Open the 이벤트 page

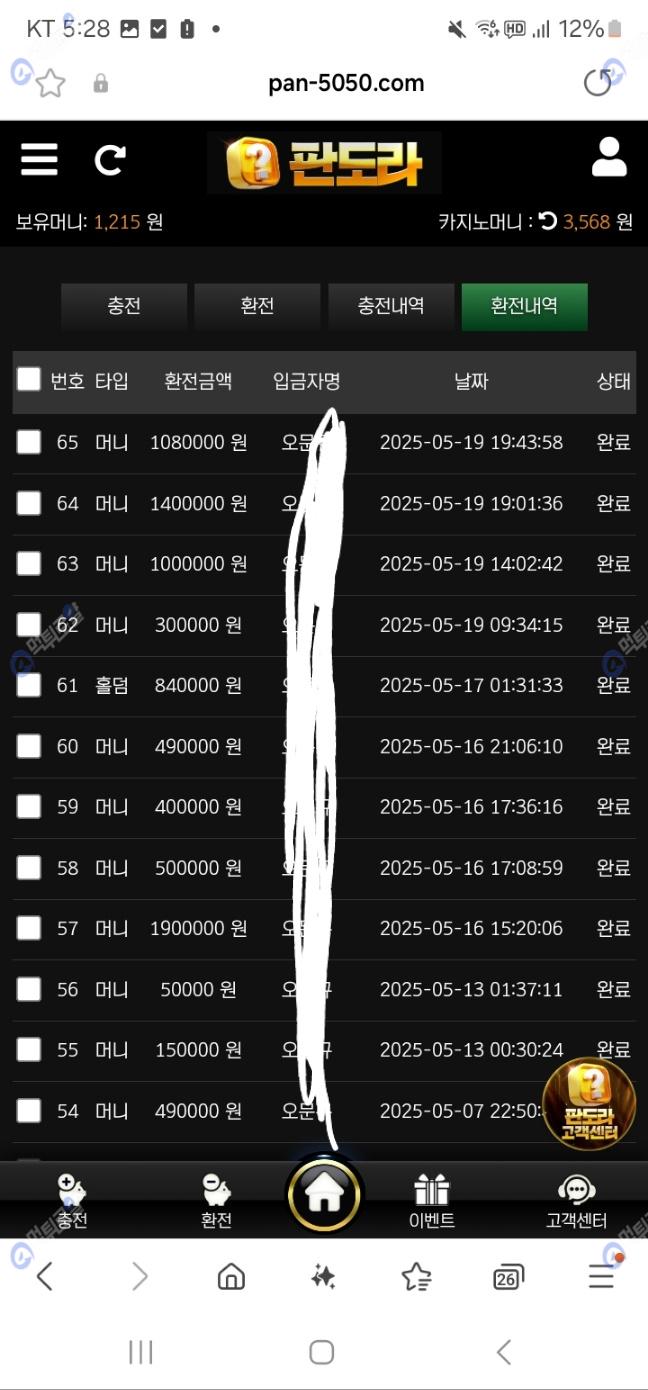coord(432,1200)
